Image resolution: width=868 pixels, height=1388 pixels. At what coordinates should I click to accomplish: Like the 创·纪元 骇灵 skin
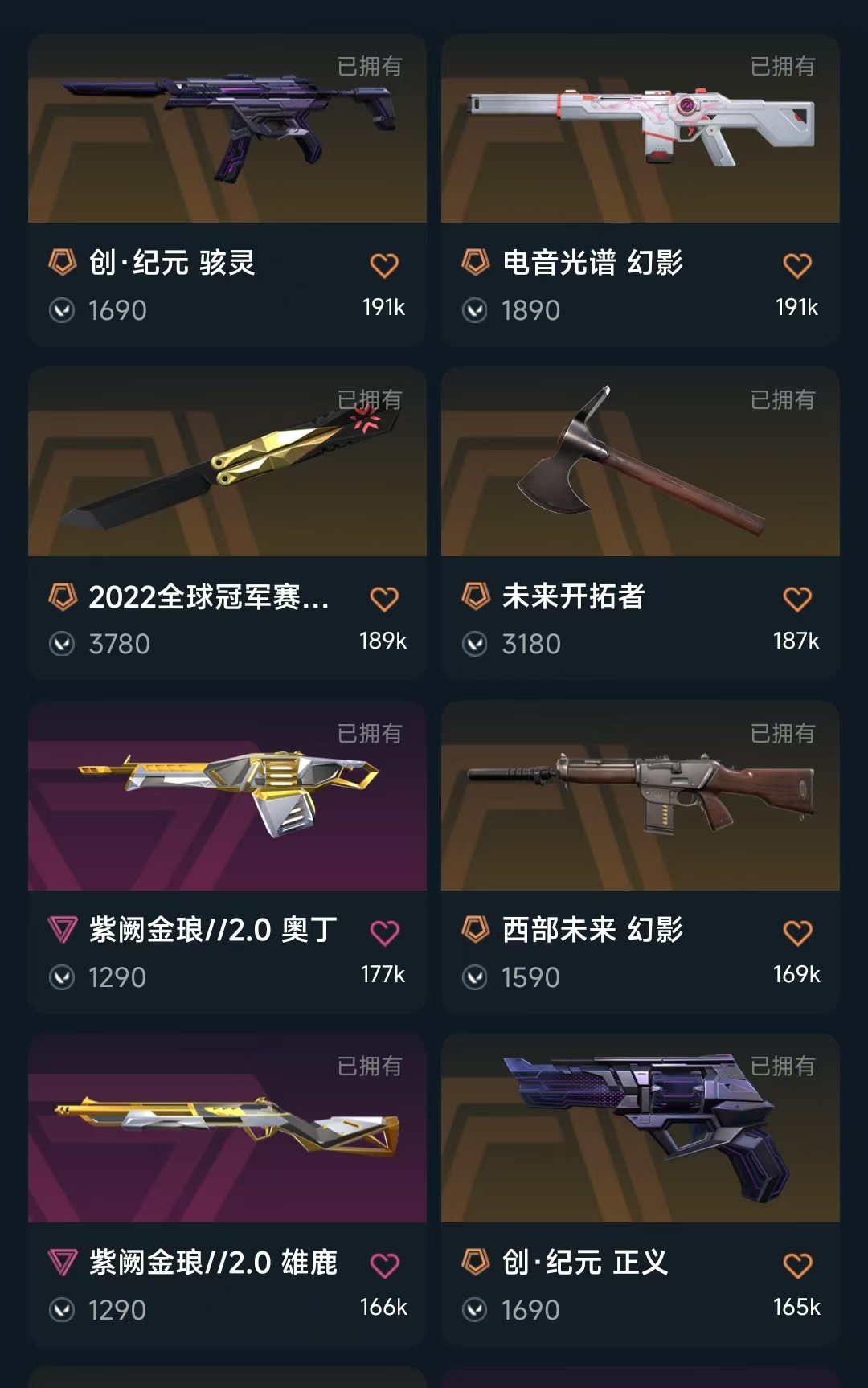click(384, 265)
